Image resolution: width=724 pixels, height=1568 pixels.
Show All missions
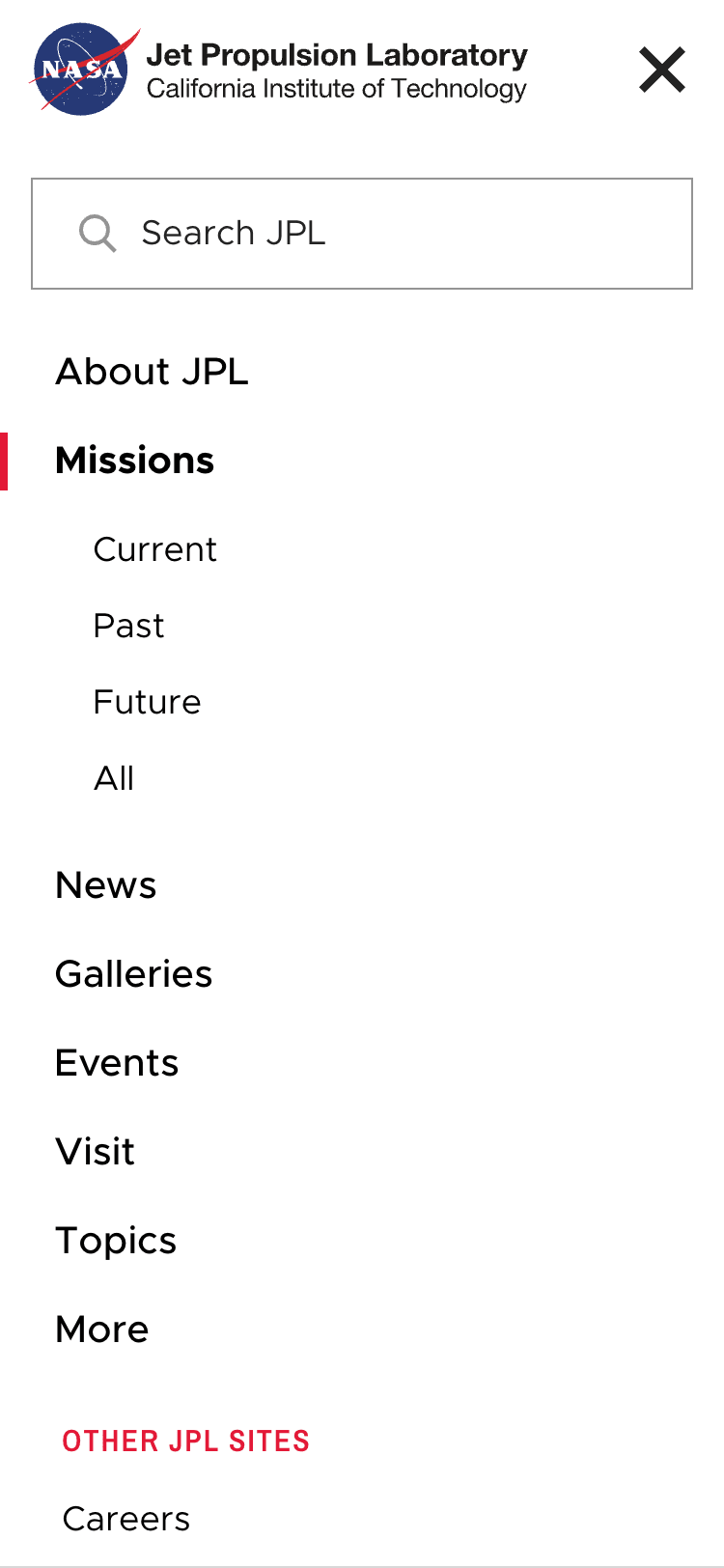[x=114, y=778]
